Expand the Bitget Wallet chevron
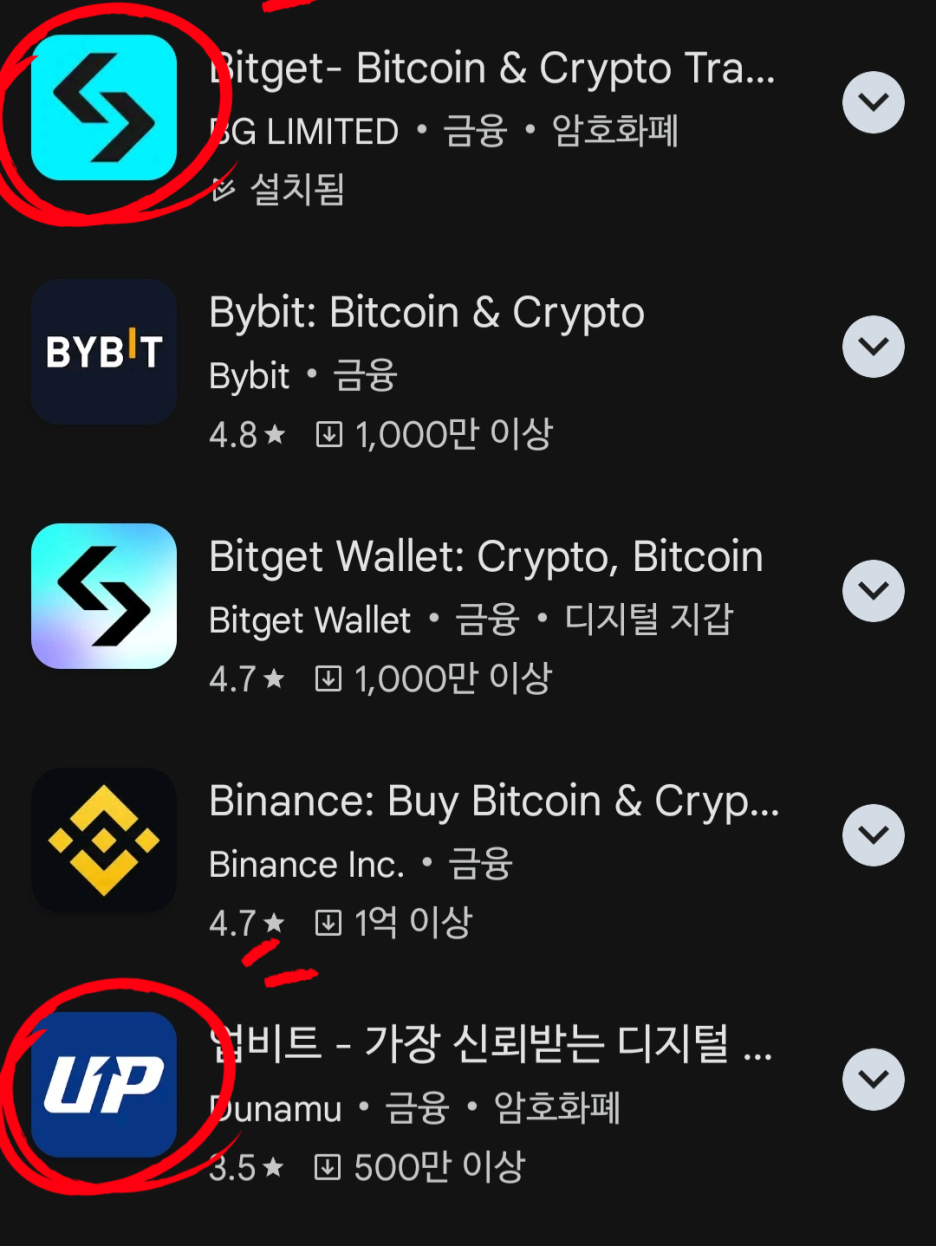 [x=873, y=590]
